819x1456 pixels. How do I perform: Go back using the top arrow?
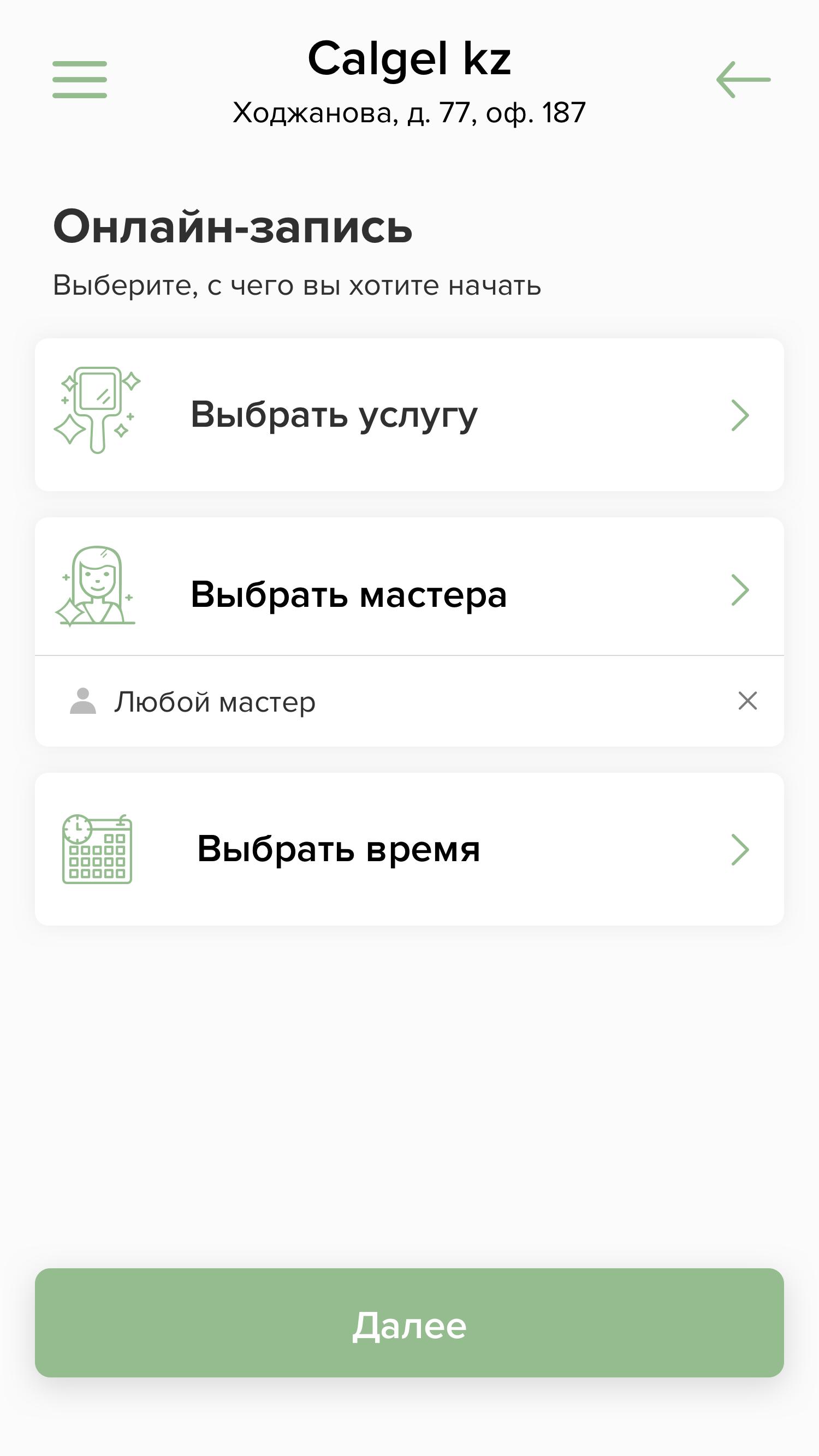[x=743, y=80]
